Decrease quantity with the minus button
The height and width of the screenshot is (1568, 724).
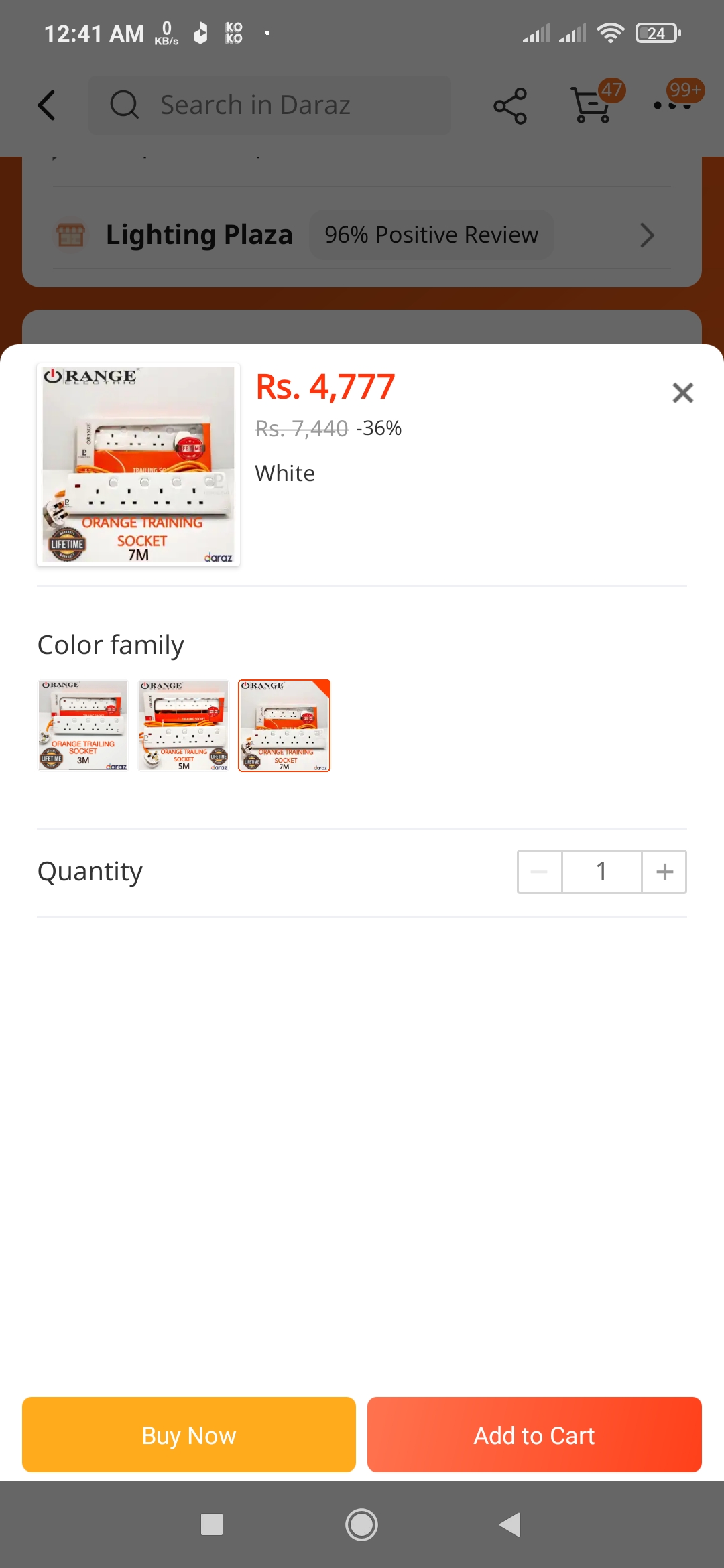coord(540,872)
